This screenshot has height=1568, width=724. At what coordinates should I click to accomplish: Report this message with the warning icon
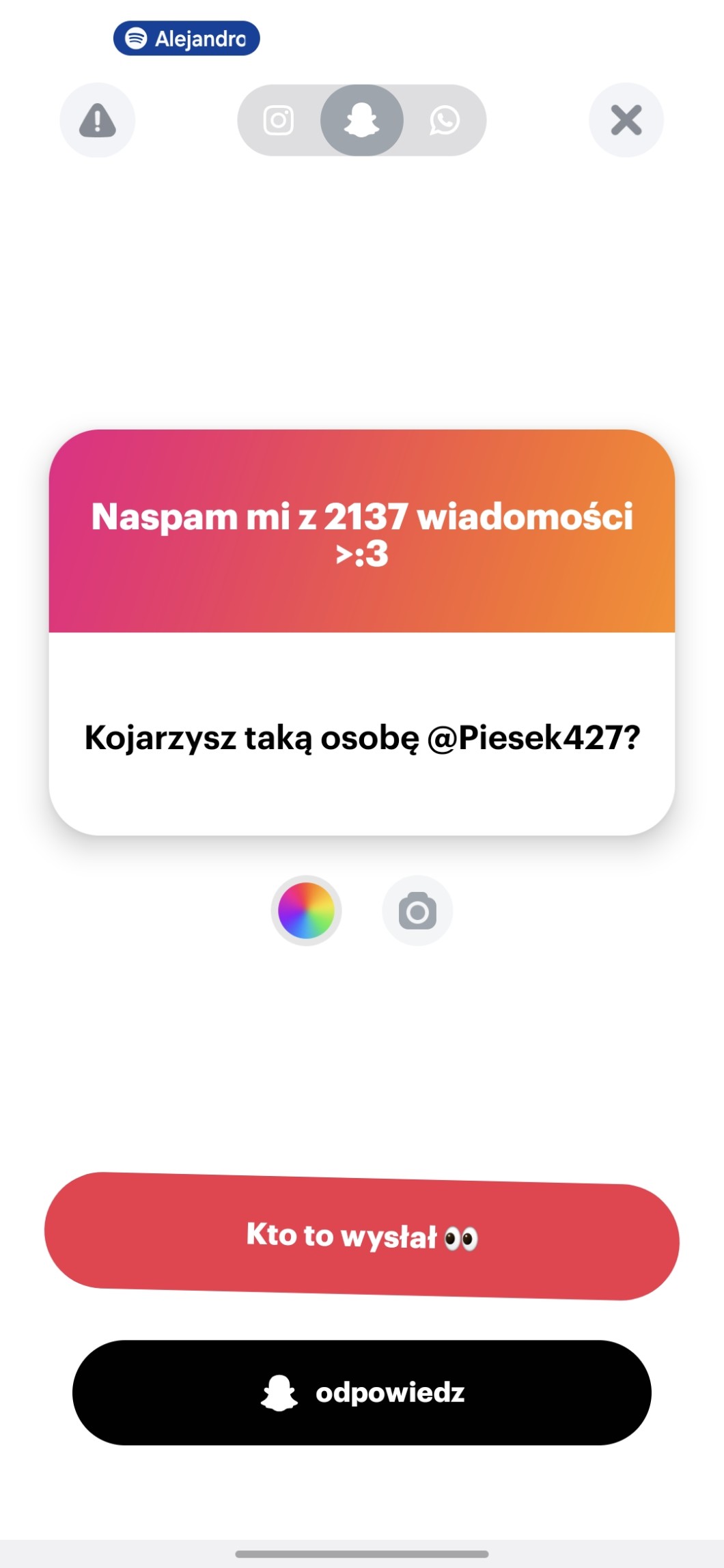point(98,120)
